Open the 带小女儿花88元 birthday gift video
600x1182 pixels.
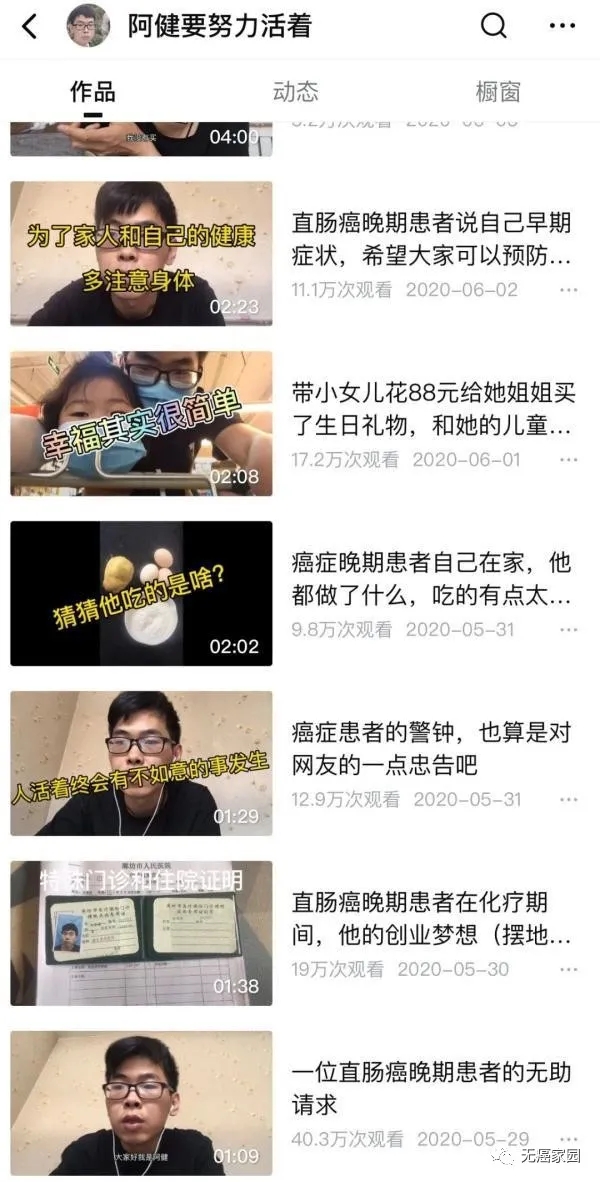coord(141,423)
